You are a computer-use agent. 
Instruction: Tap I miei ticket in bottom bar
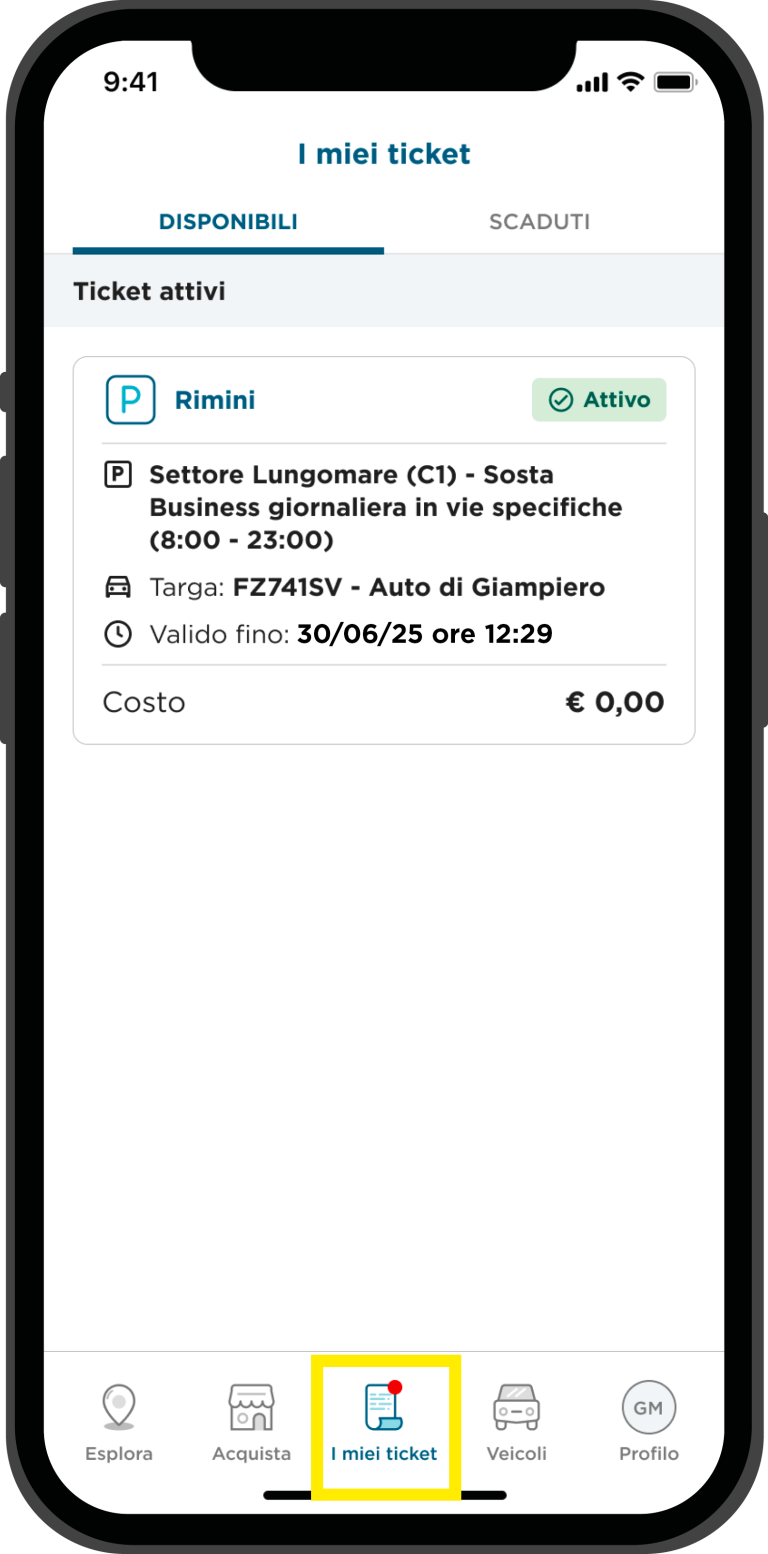pyautogui.click(x=385, y=1423)
